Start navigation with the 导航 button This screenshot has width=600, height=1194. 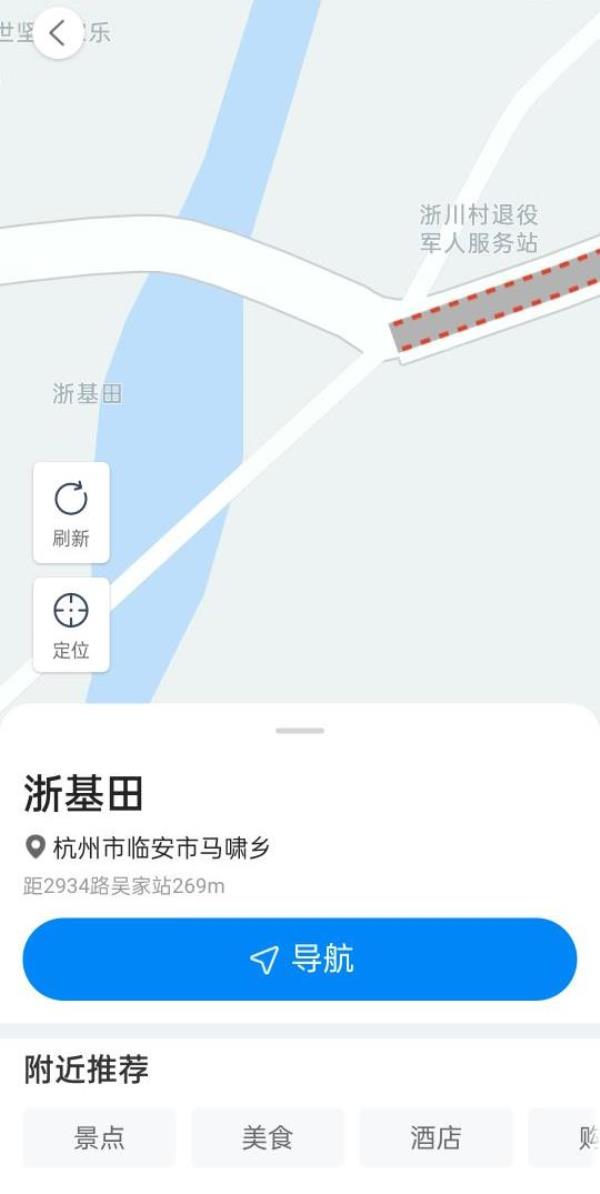[300, 959]
